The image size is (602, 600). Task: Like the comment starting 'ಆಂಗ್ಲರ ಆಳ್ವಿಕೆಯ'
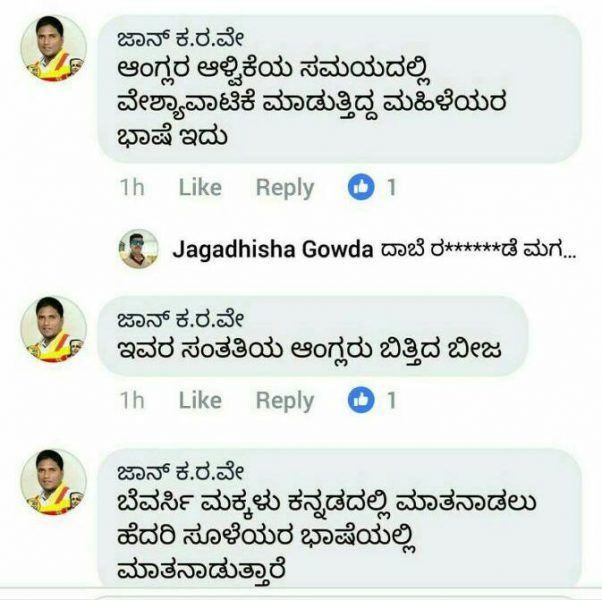(199, 187)
